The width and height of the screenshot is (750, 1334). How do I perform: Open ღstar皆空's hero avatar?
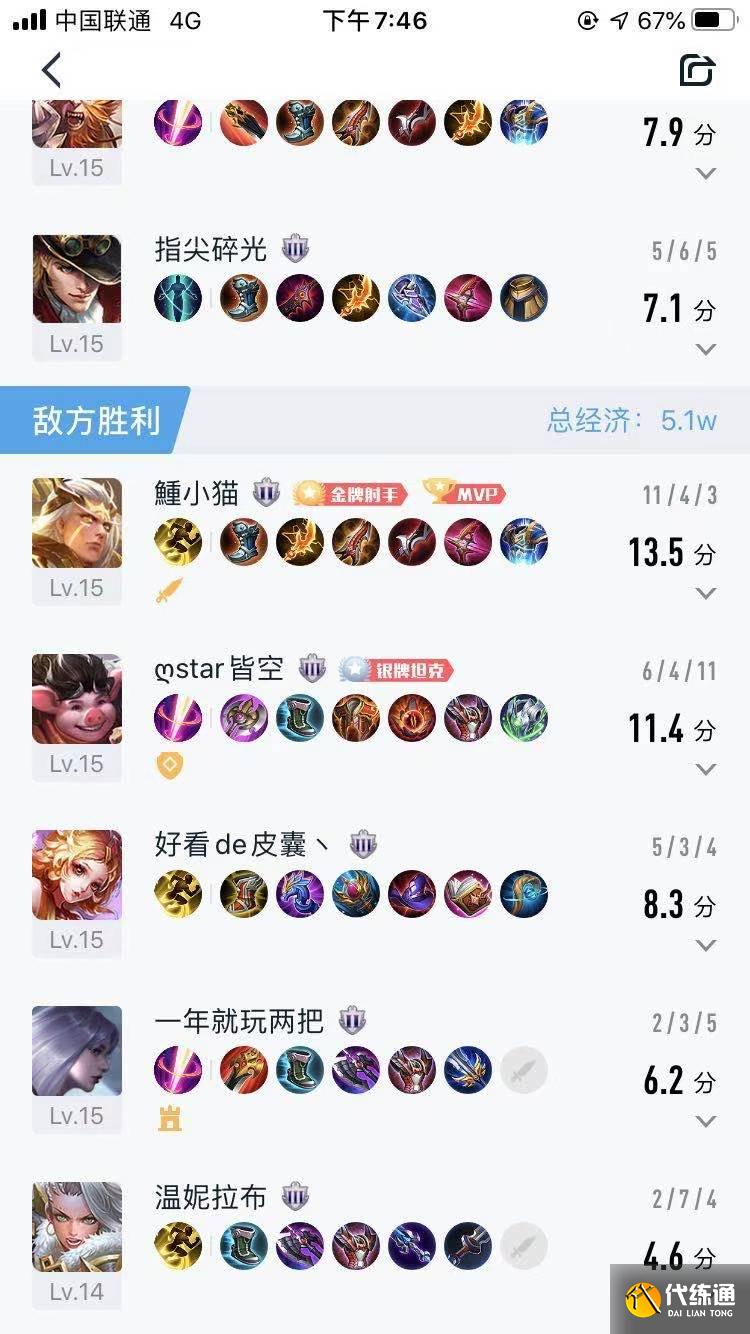[x=77, y=699]
